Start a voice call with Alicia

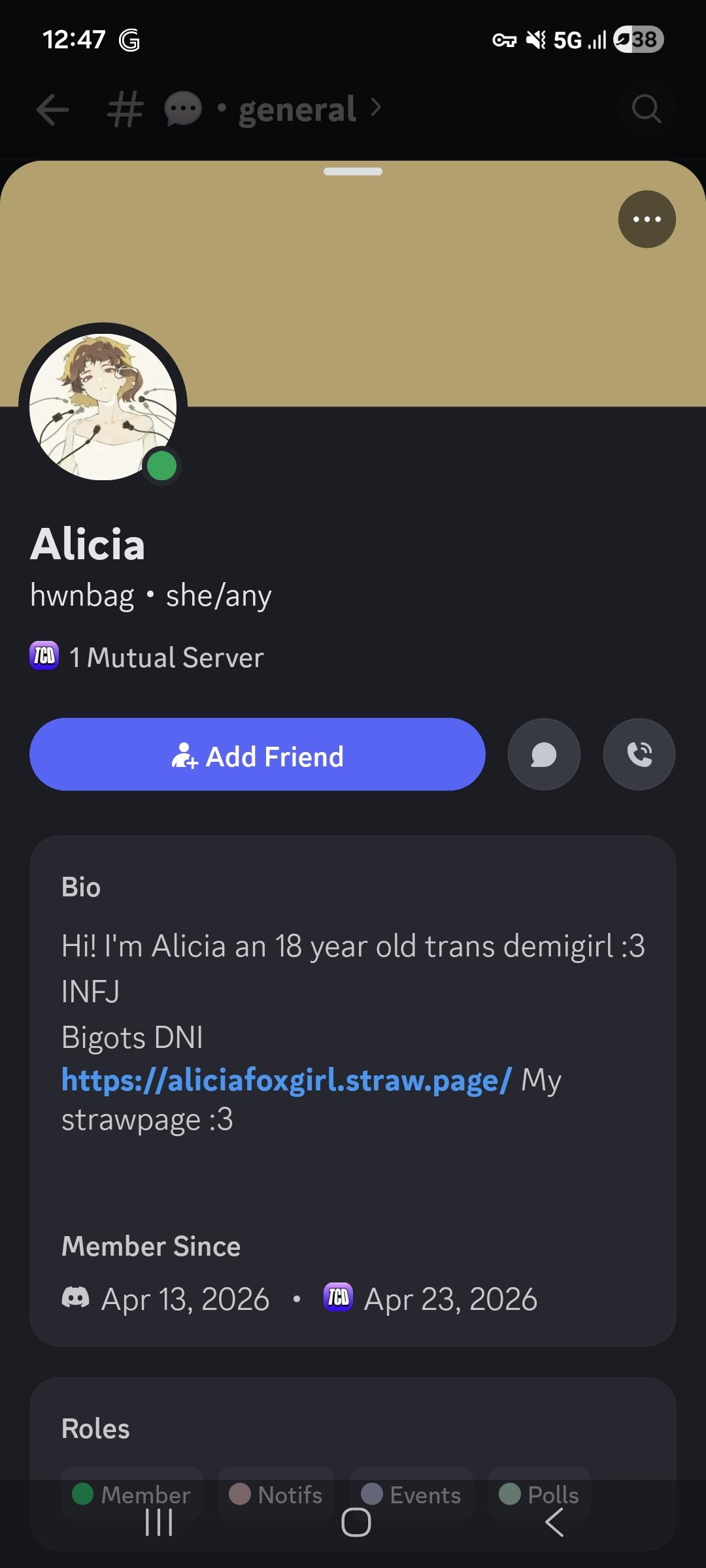click(639, 755)
